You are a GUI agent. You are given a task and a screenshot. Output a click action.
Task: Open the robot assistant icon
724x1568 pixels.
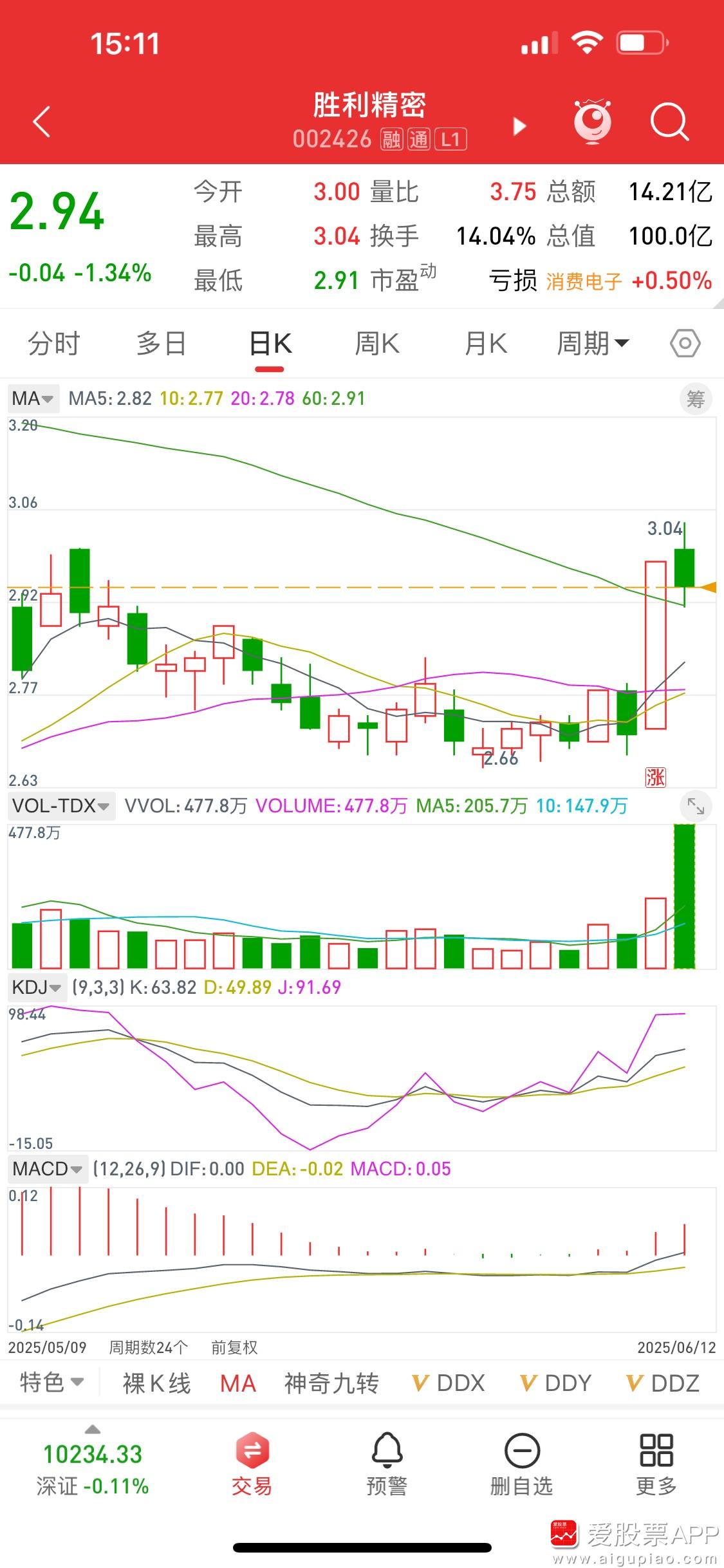coord(592,122)
